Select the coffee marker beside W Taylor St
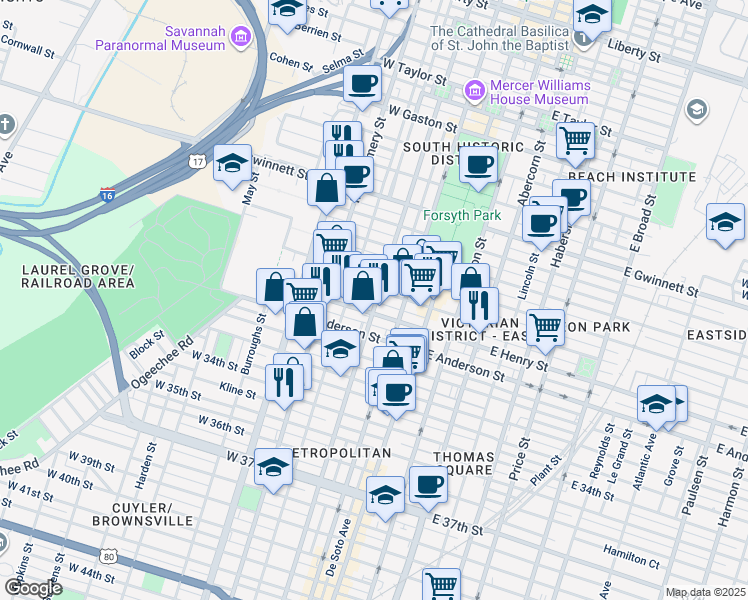Screen dimensions: 748x600 (363, 87)
